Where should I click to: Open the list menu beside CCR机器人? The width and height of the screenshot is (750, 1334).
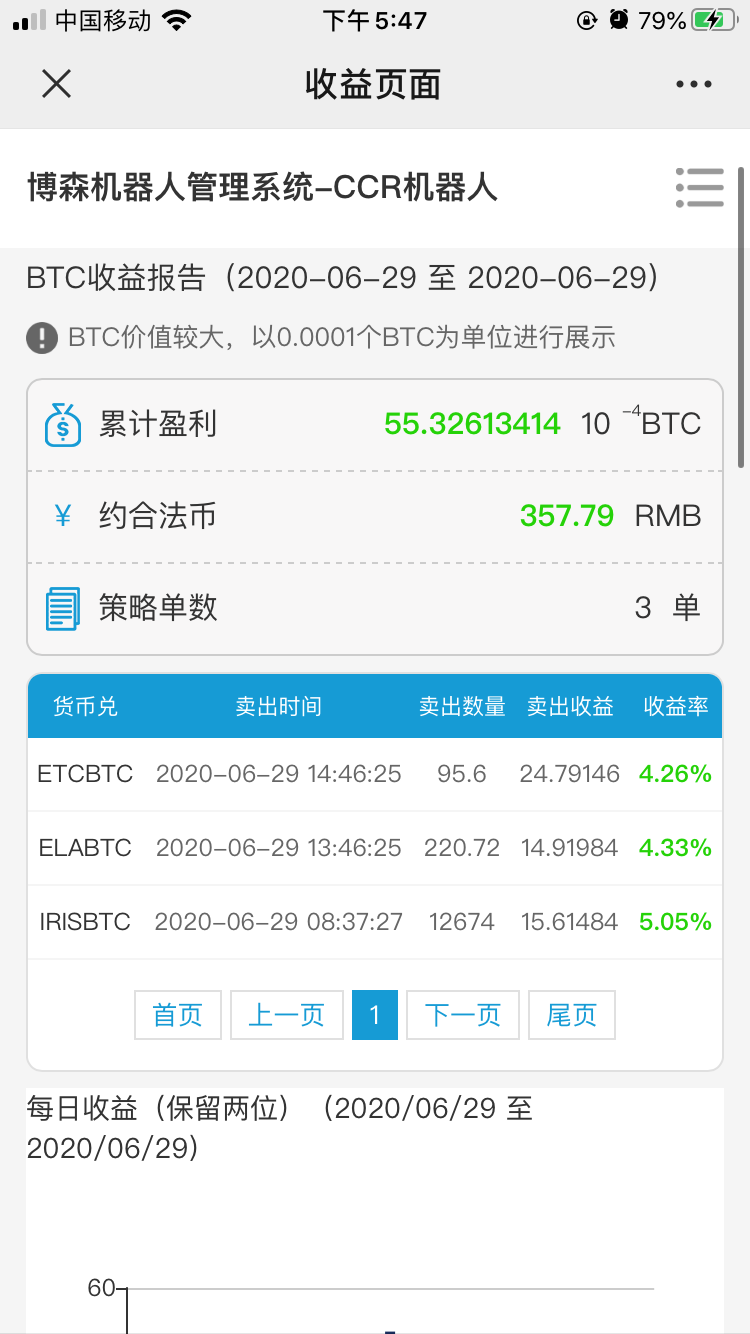[x=699, y=187]
